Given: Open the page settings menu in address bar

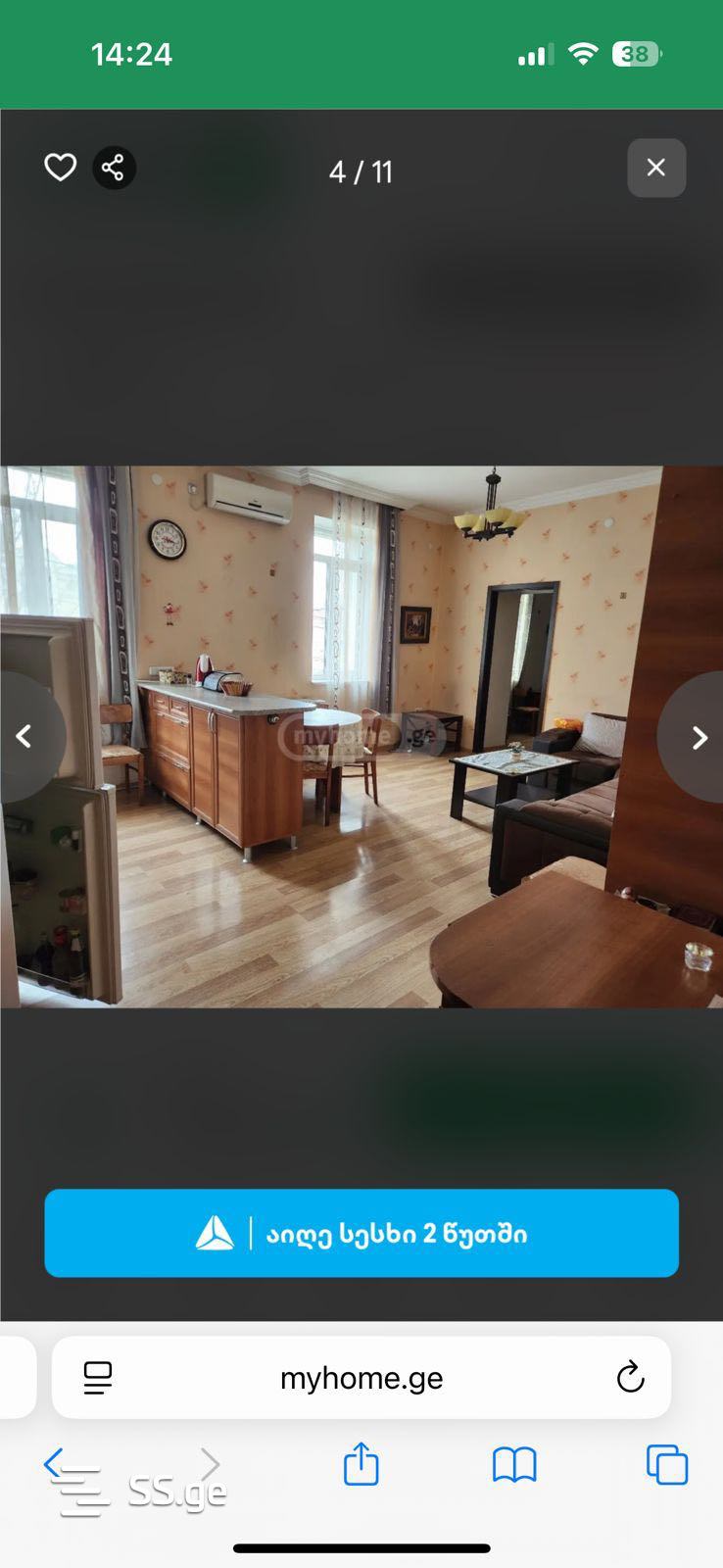Looking at the screenshot, I should [98, 1378].
